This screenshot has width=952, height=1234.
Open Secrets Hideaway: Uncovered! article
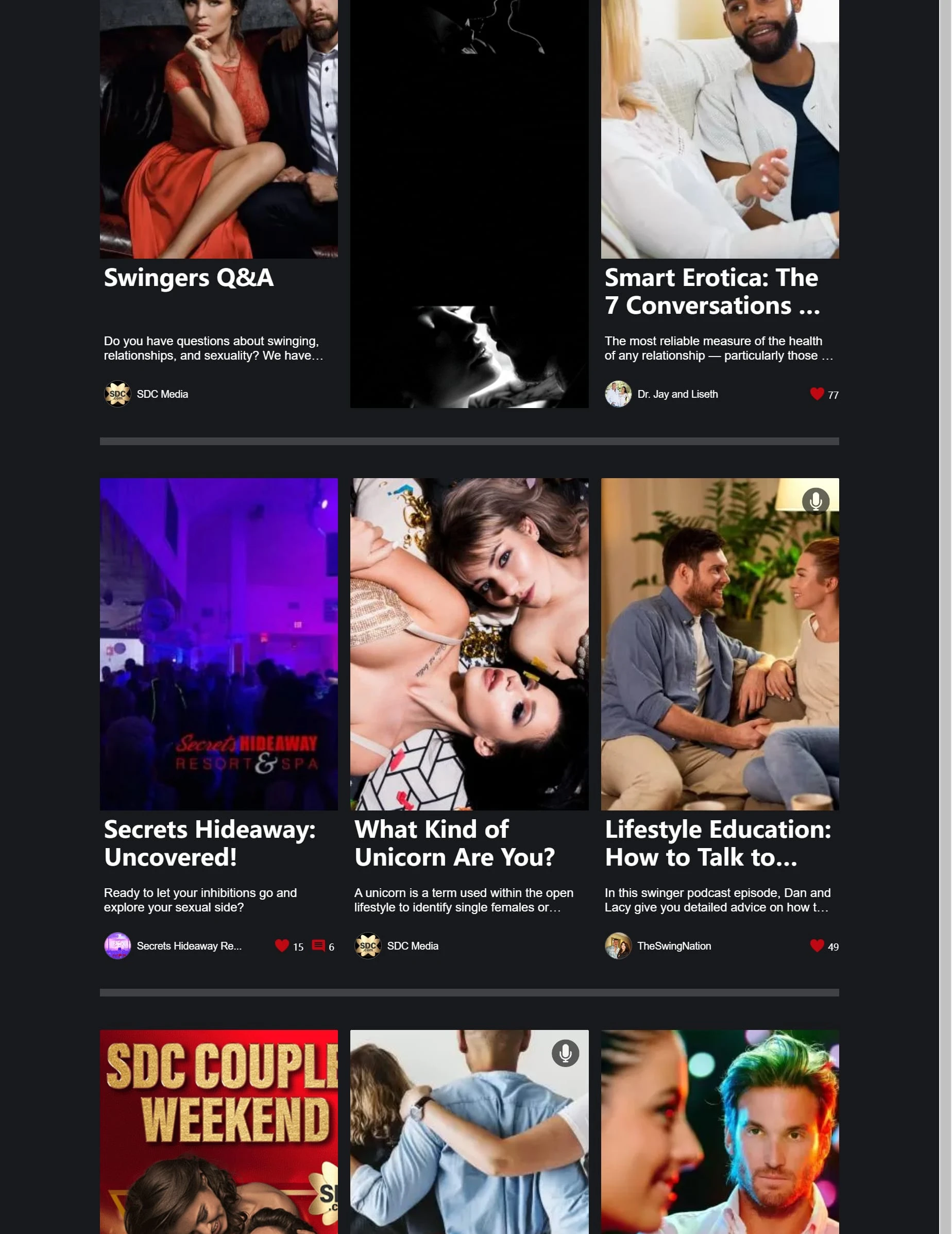[x=209, y=843]
